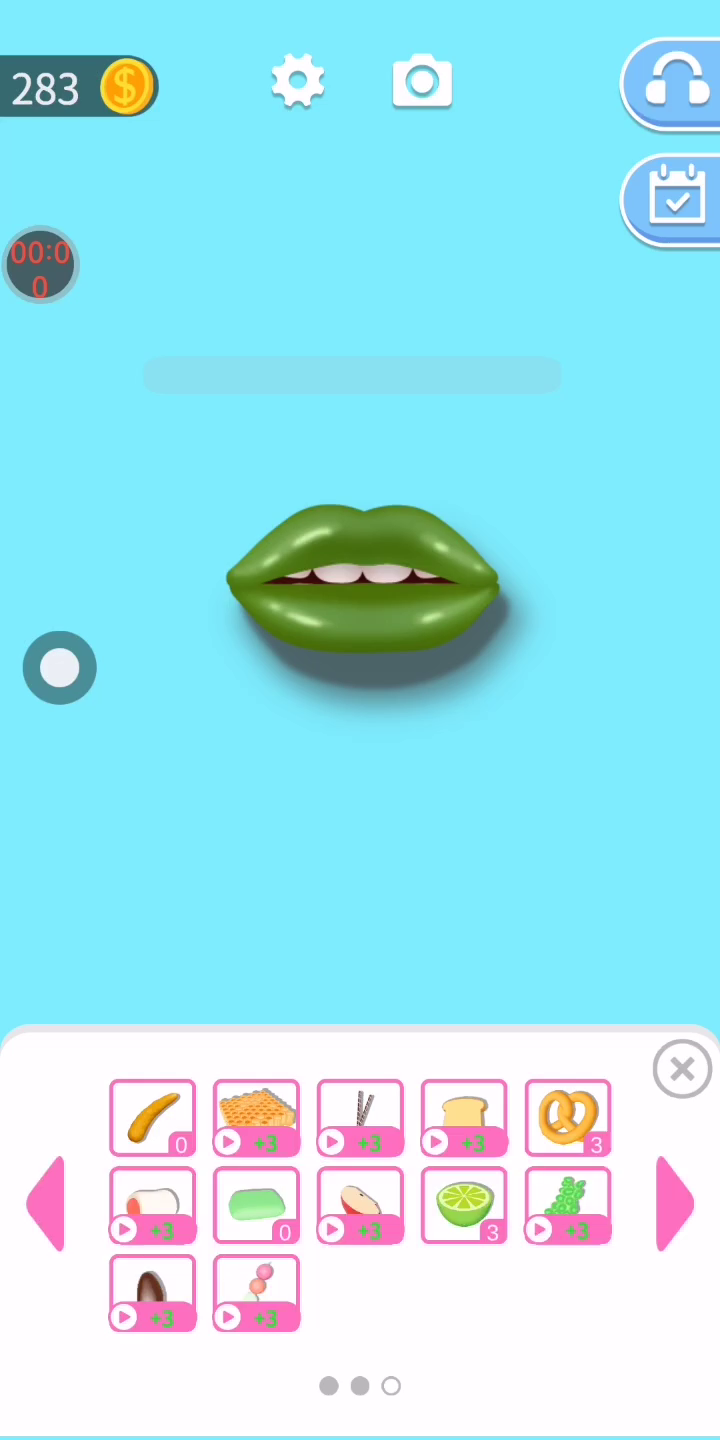Unlock the pink dango skewer
The width and height of the screenshot is (720, 1440).
(256, 1292)
